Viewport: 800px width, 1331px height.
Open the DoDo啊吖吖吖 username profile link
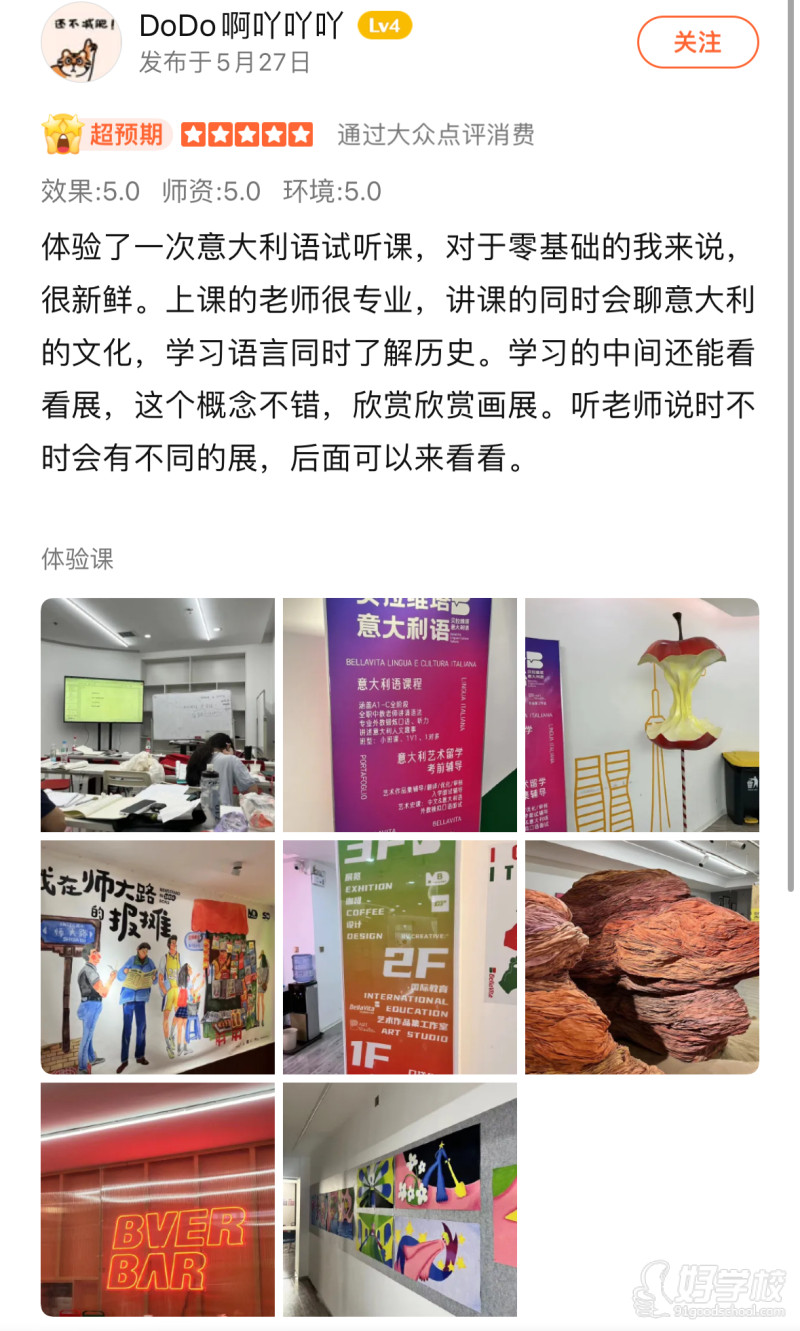241,25
